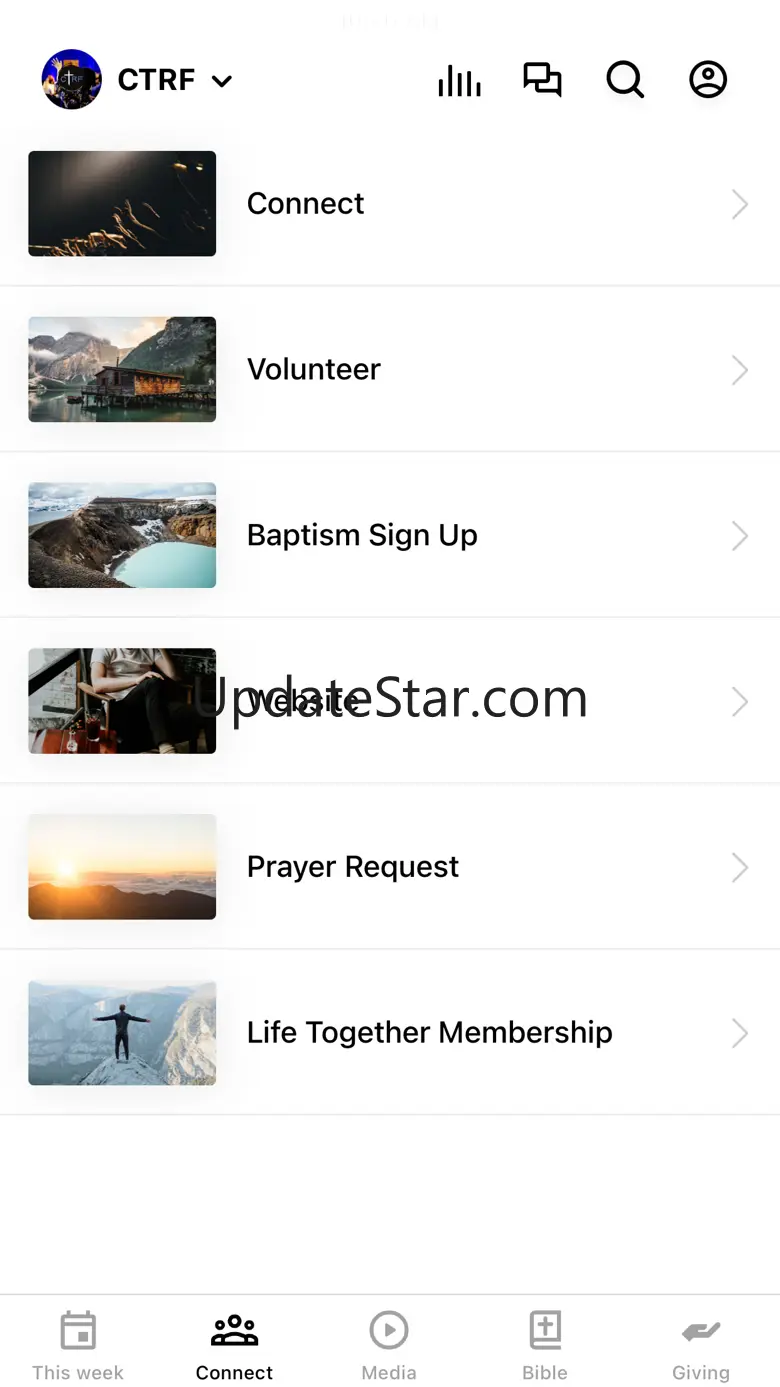The image size is (780, 1387).
Task: Open Life Together Membership
Action: [390, 1033]
